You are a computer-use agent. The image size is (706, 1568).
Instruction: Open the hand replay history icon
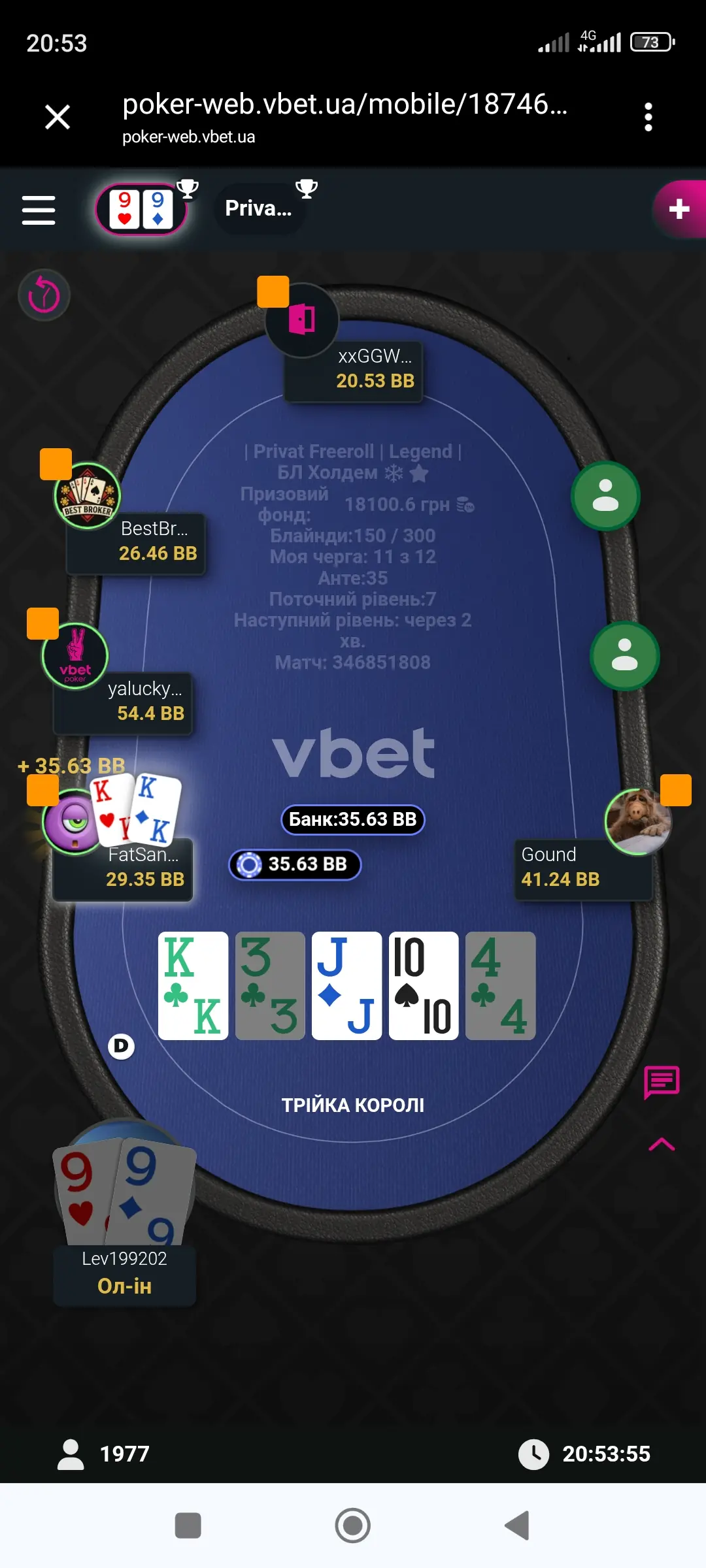pyautogui.click(x=44, y=295)
